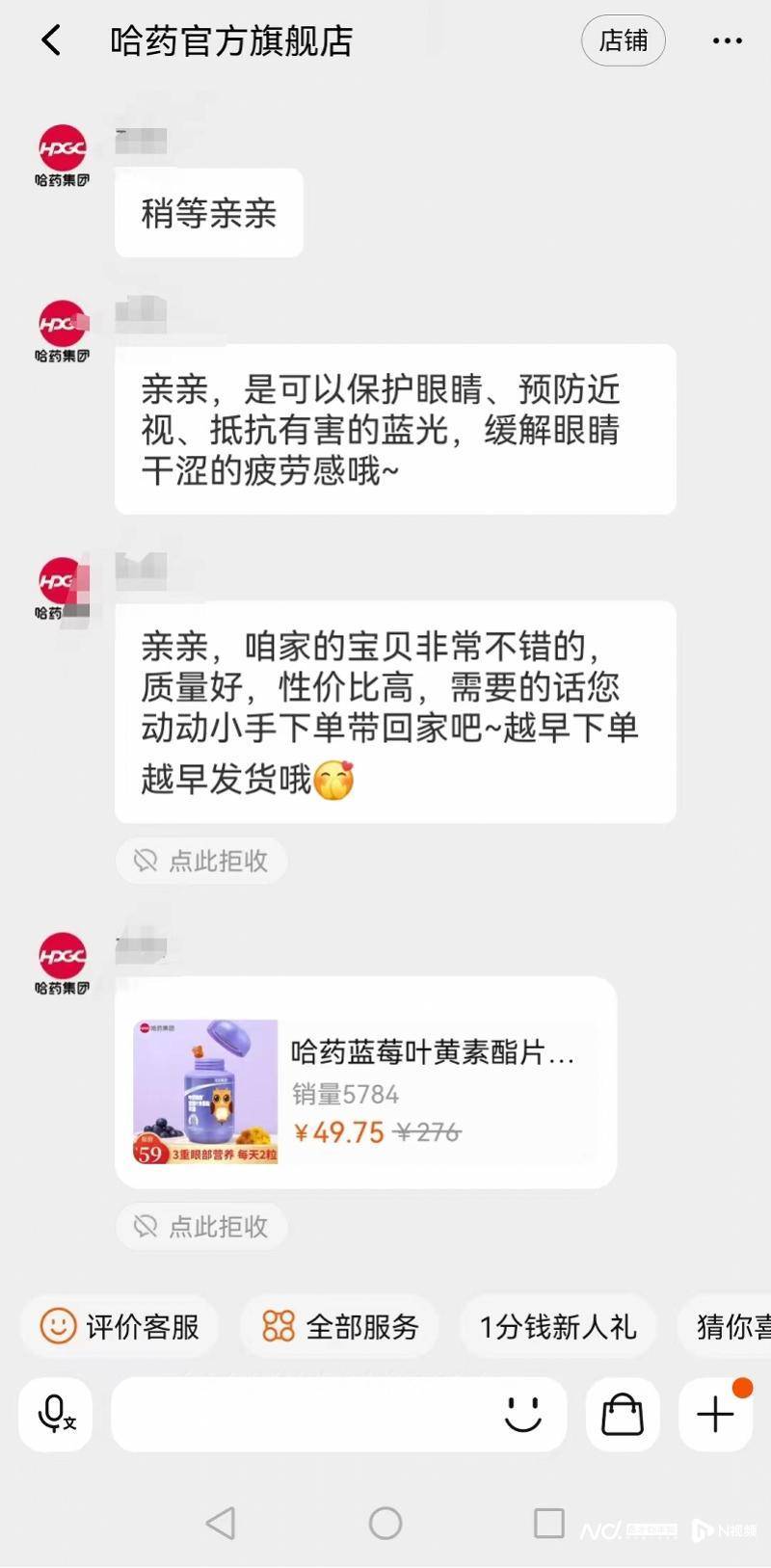Open the three-dot overflow menu

pos(727,40)
